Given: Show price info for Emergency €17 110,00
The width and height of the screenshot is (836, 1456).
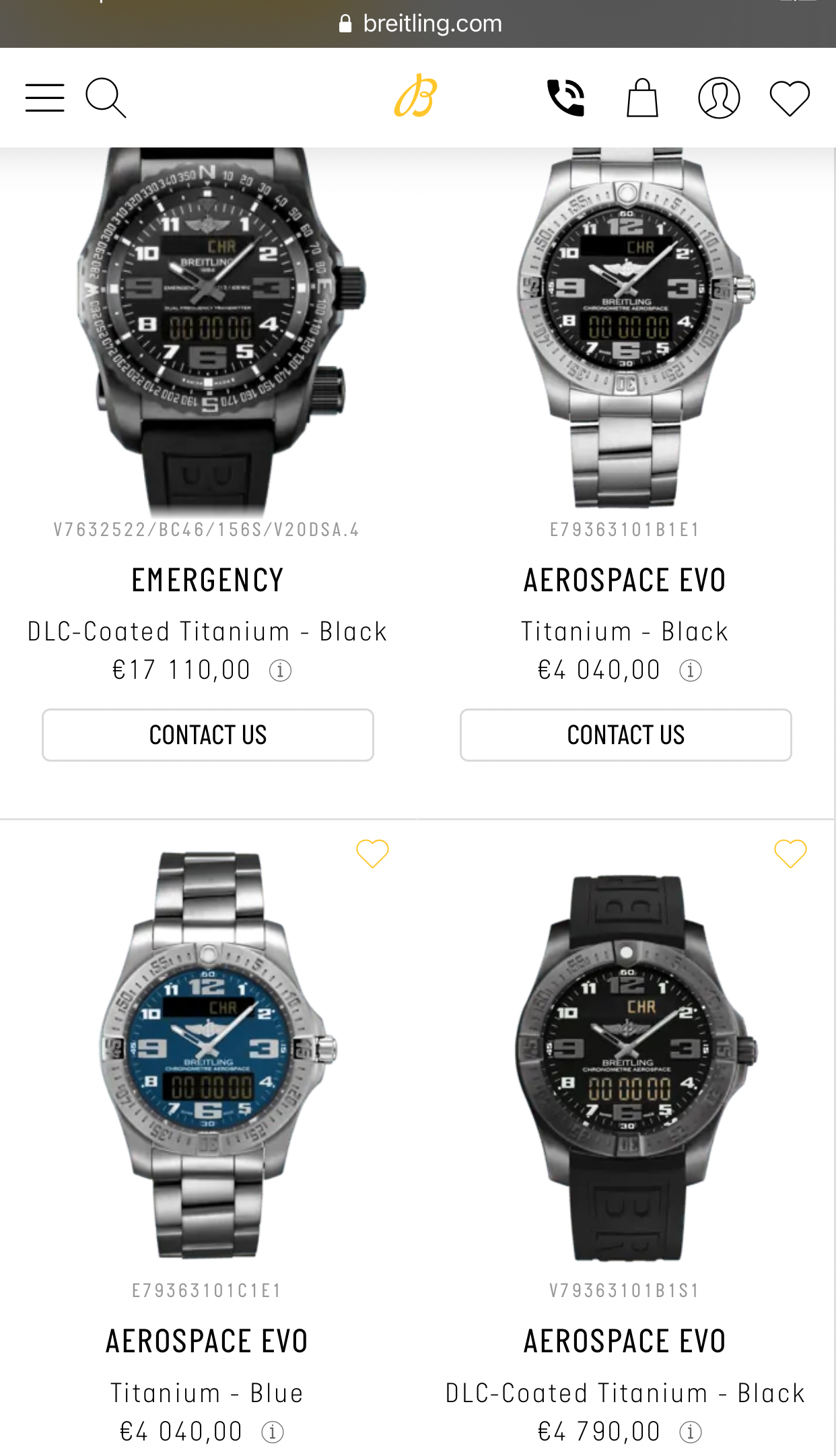Looking at the screenshot, I should [280, 670].
